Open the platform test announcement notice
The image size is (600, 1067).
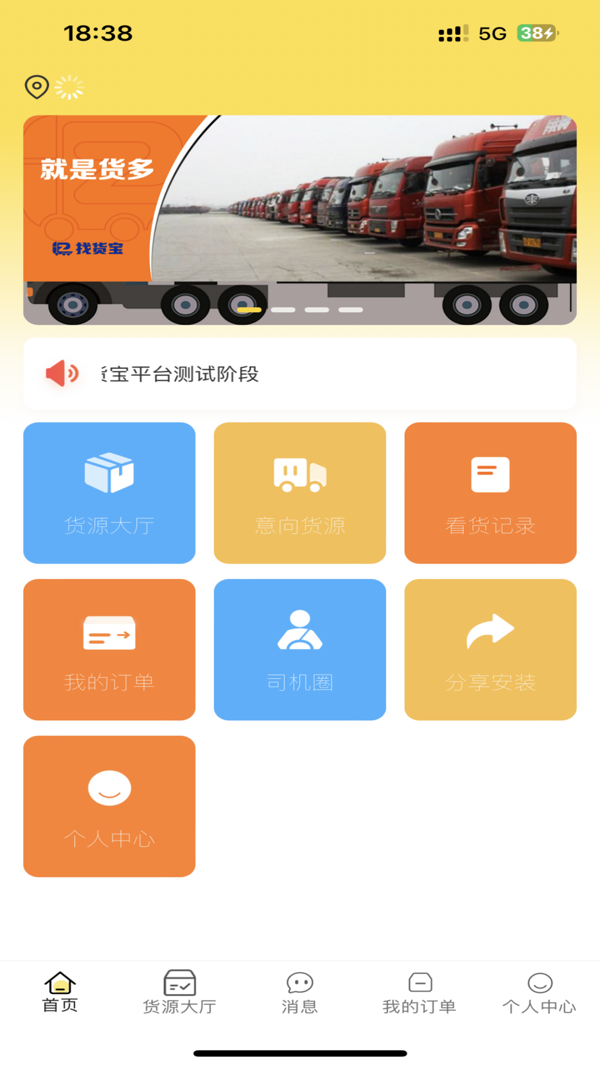[x=300, y=374]
